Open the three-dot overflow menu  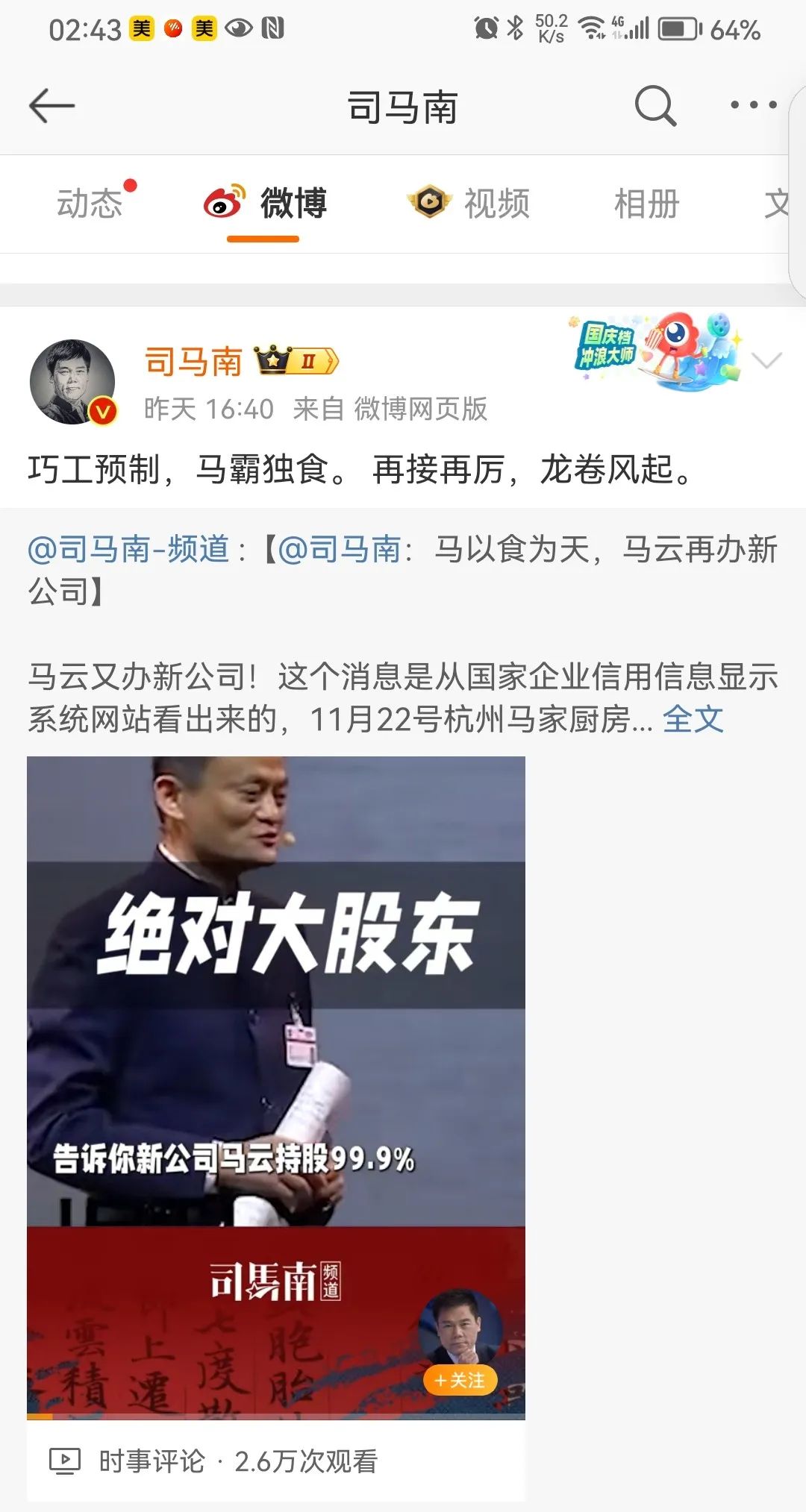[753, 105]
